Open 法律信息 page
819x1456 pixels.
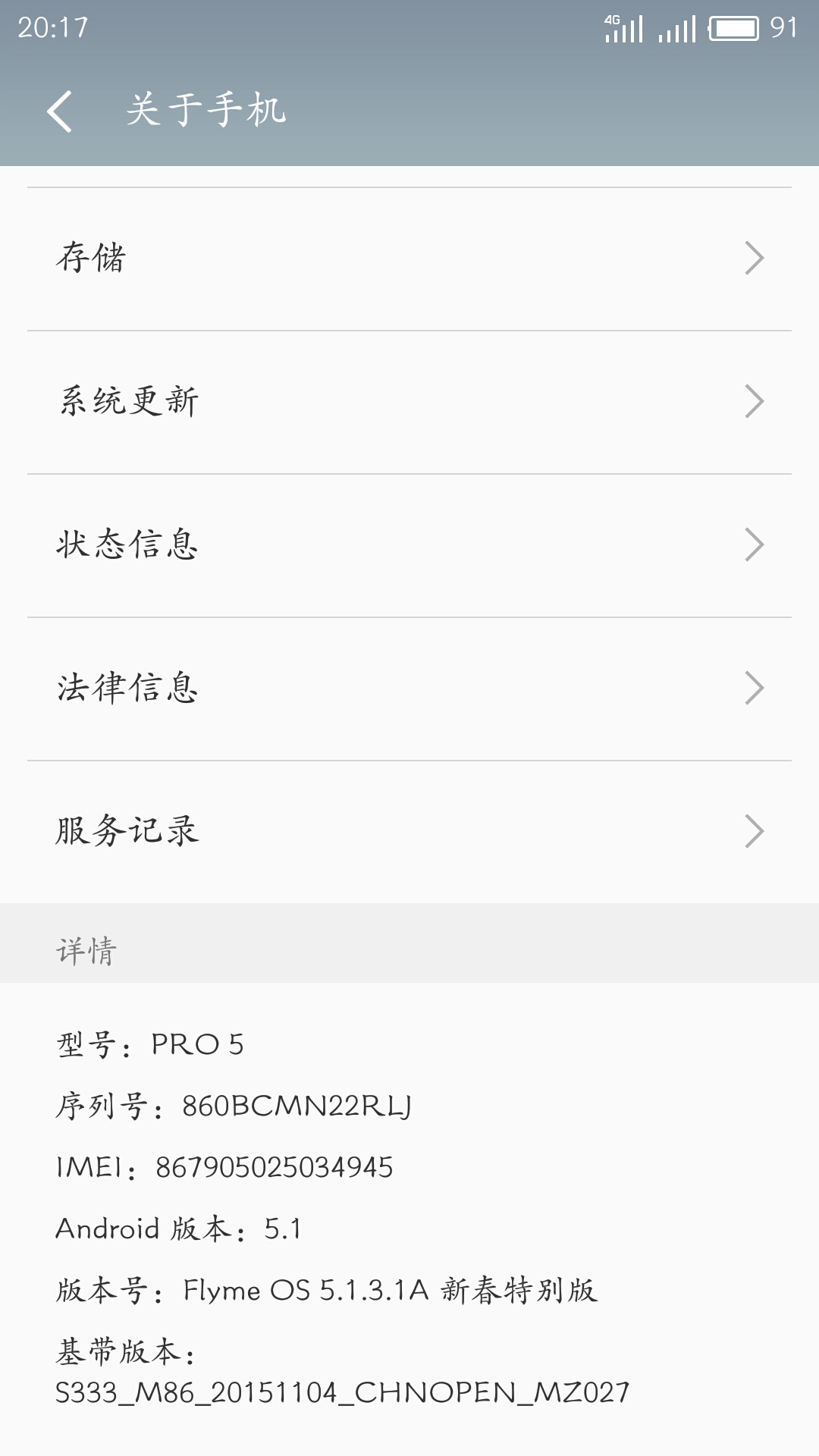409,689
